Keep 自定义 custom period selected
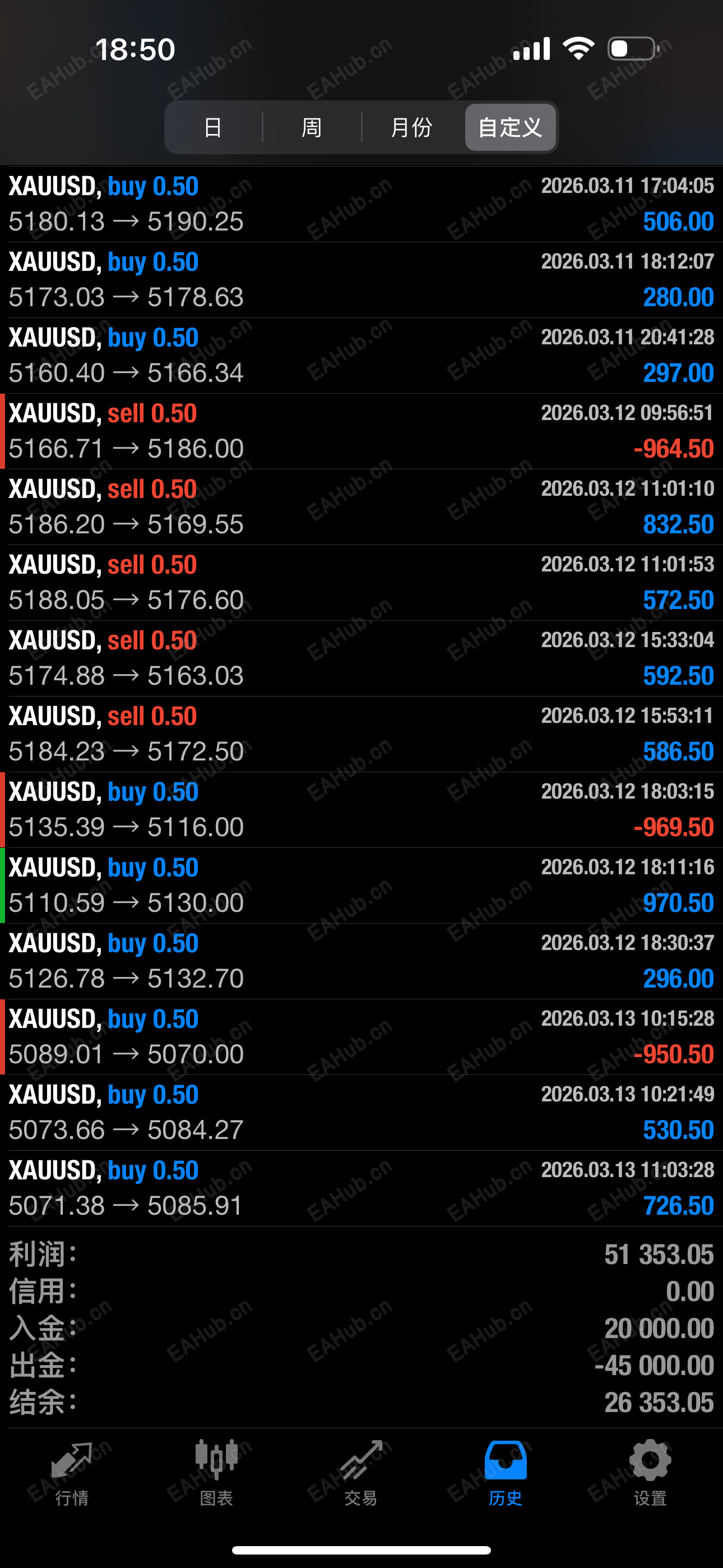The width and height of the screenshot is (723, 1568). [510, 128]
